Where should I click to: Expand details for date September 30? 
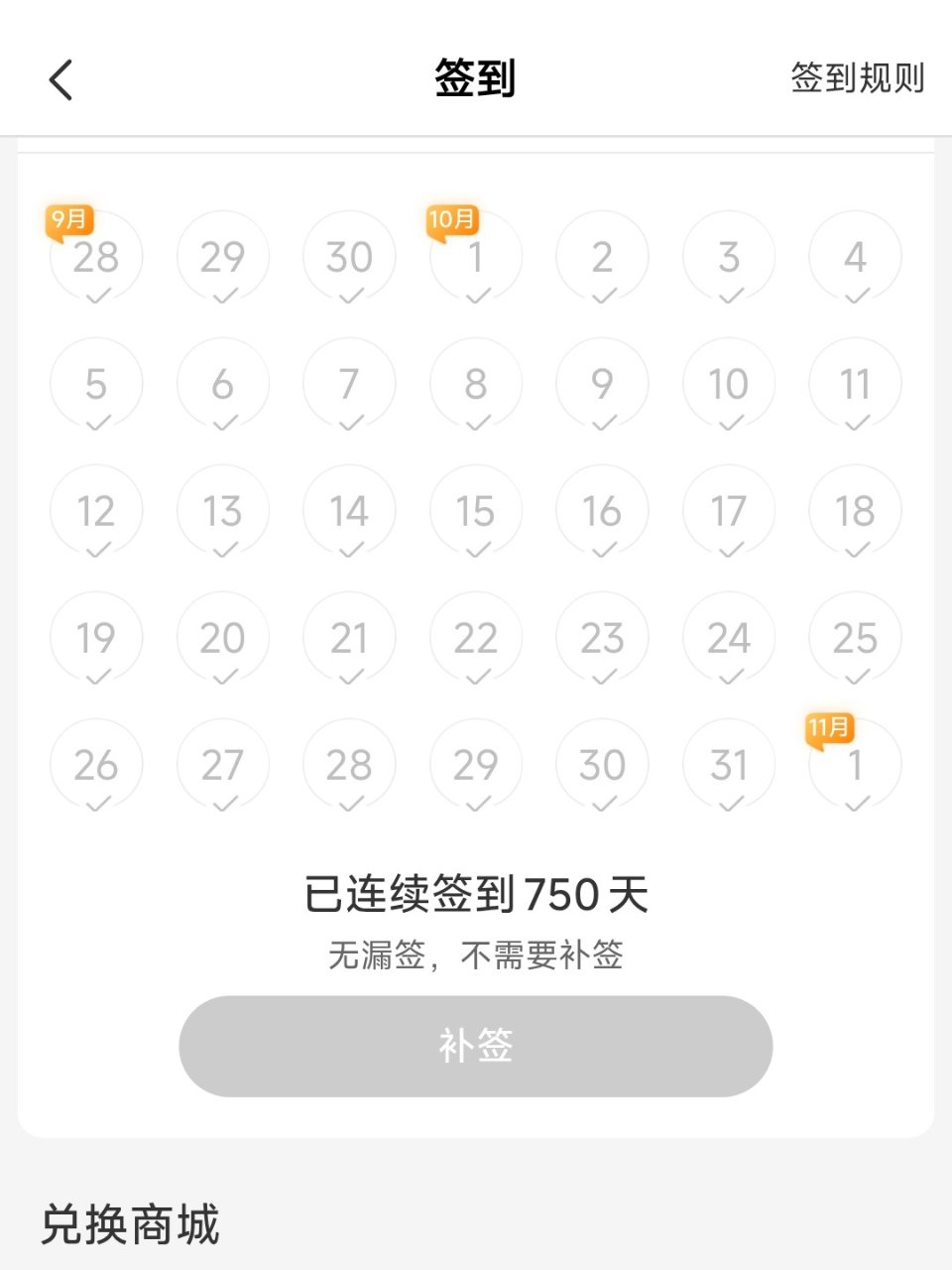[x=349, y=256]
